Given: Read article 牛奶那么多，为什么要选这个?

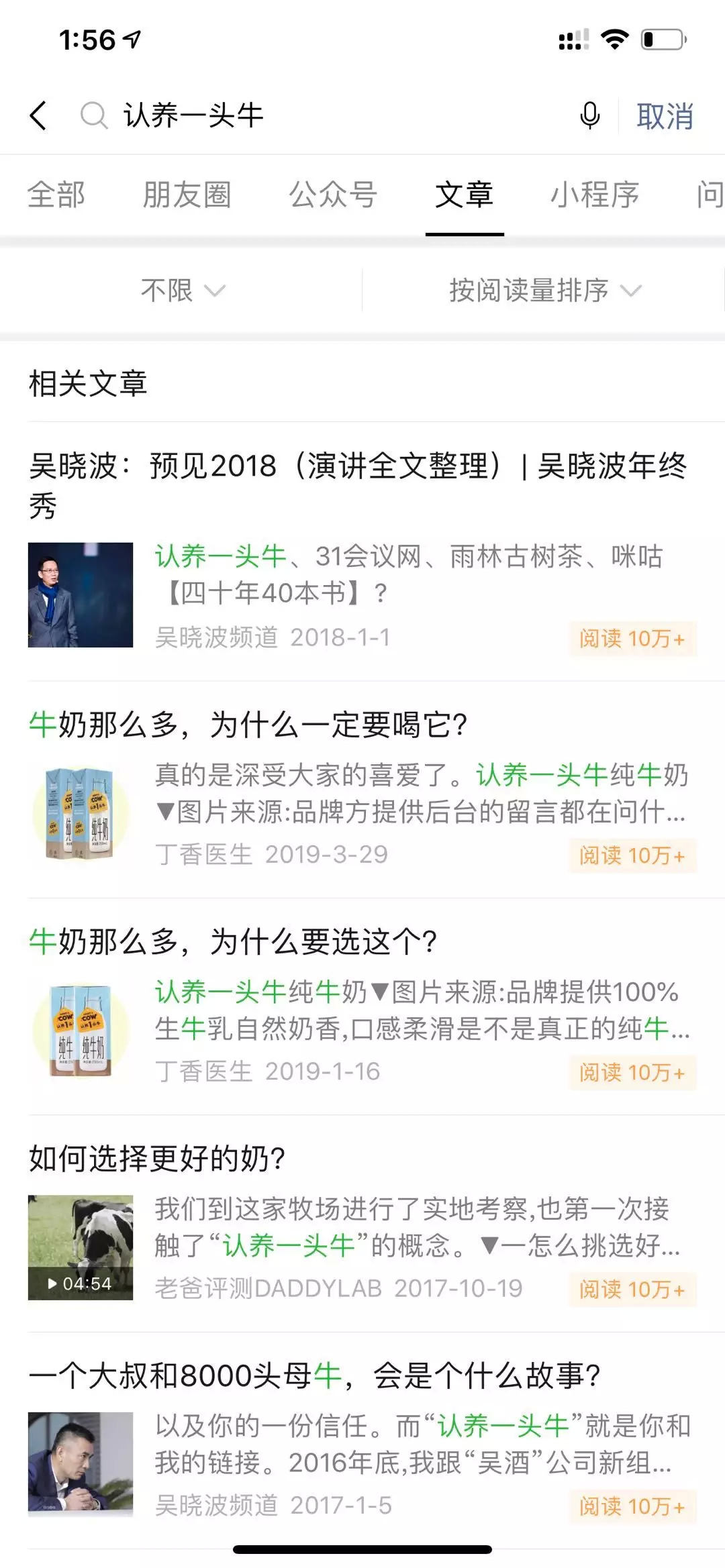Looking at the screenshot, I should click(233, 942).
